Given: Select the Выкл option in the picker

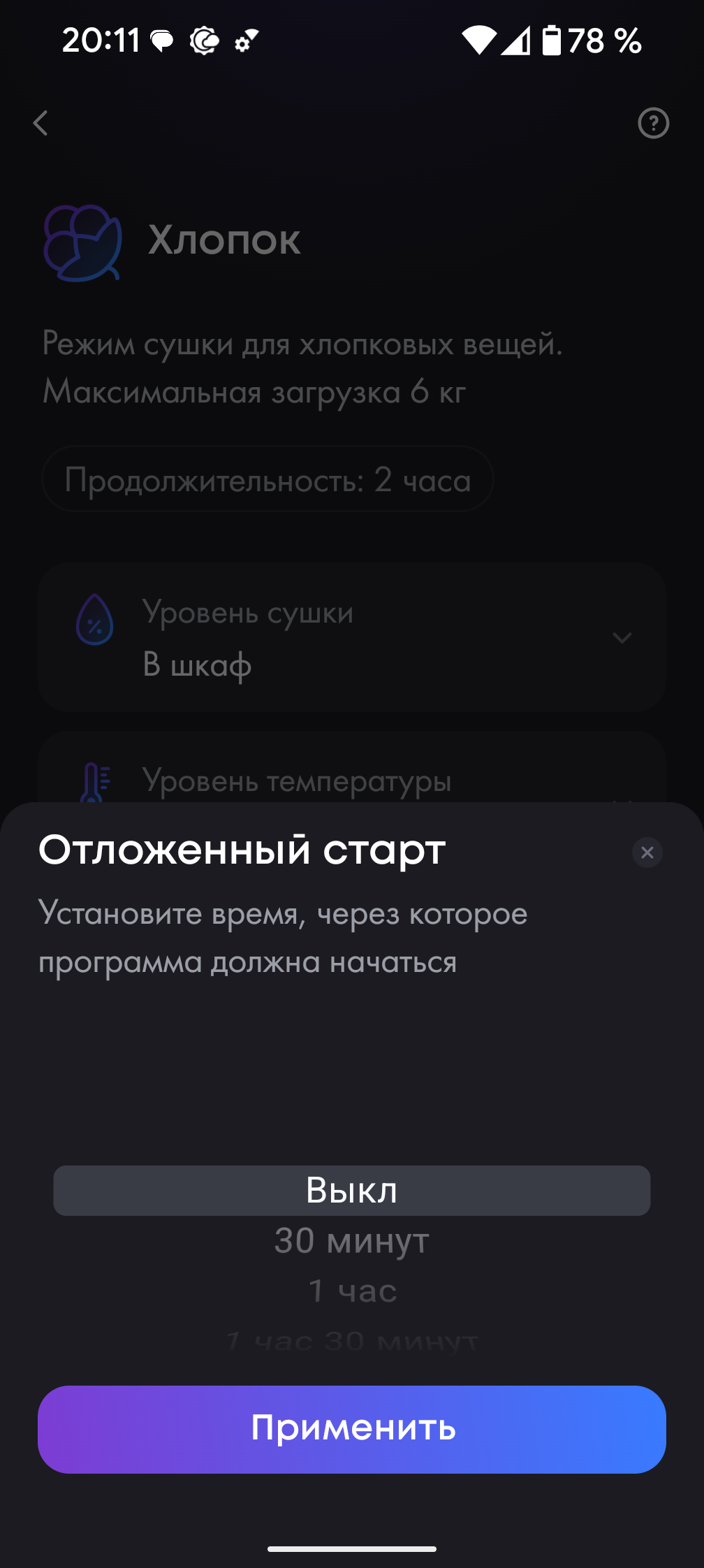Looking at the screenshot, I should coord(352,1190).
